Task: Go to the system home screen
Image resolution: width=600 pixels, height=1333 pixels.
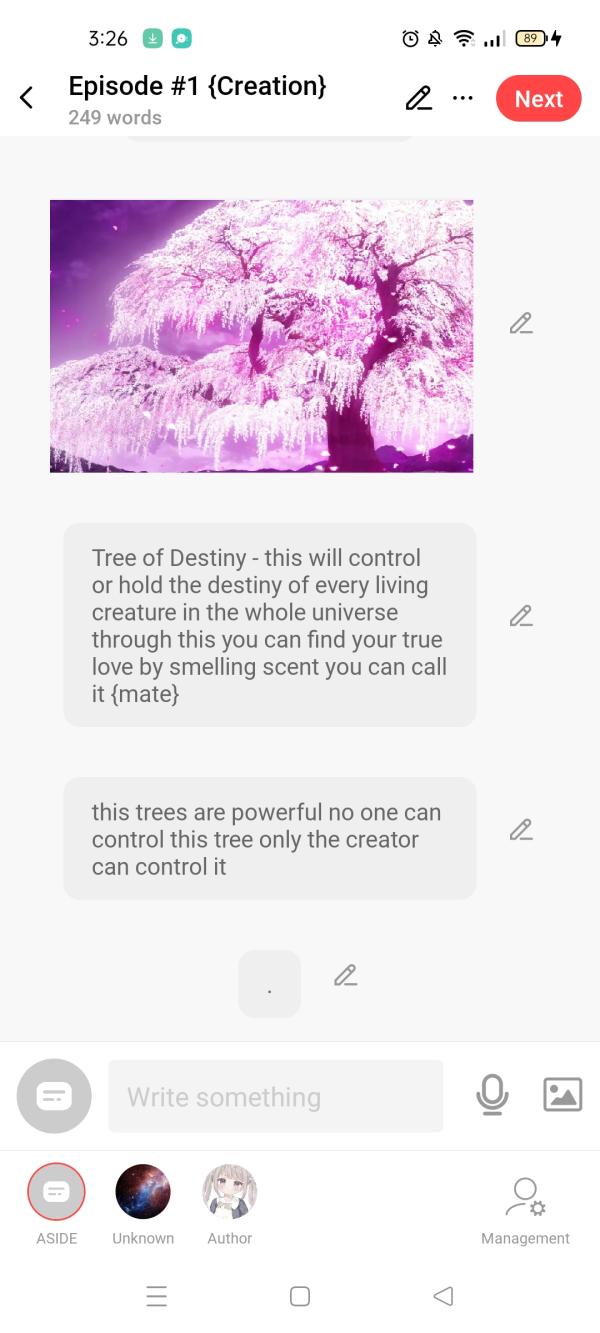Action: 300,1296
